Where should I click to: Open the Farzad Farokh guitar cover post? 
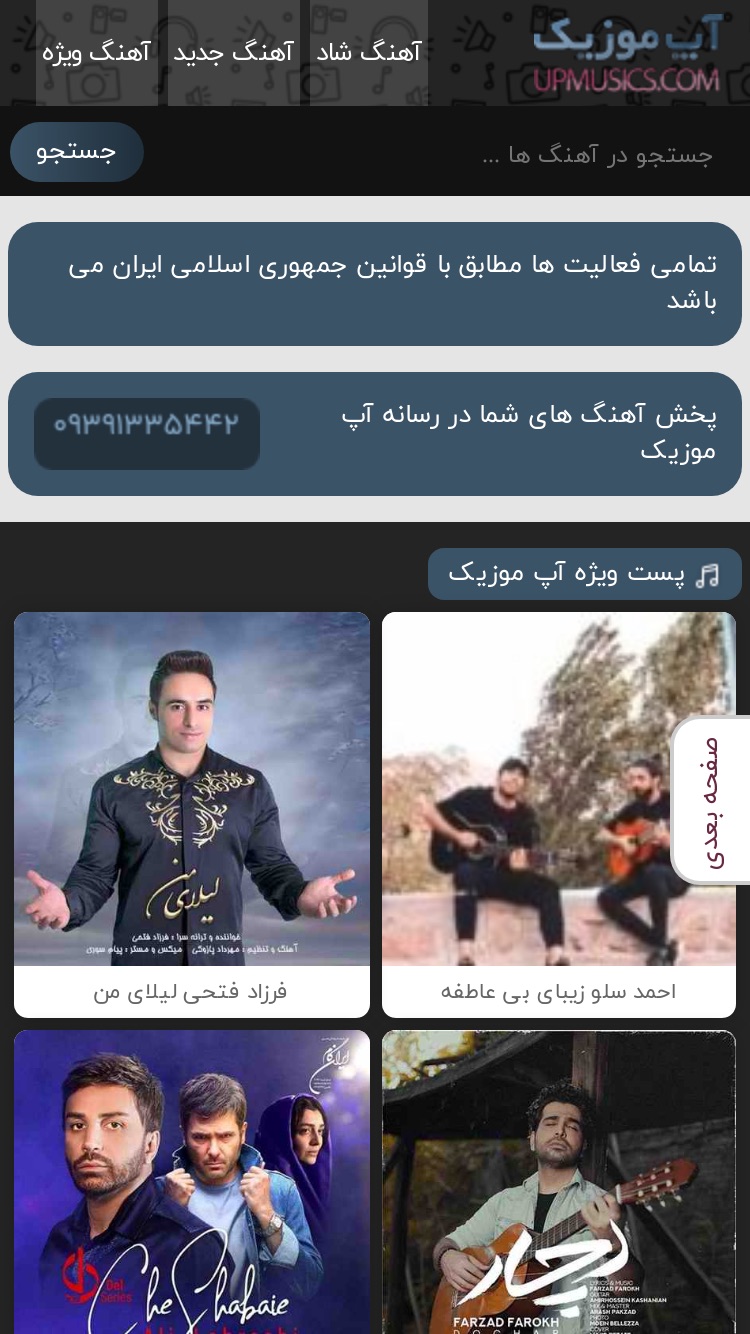coord(559,1182)
